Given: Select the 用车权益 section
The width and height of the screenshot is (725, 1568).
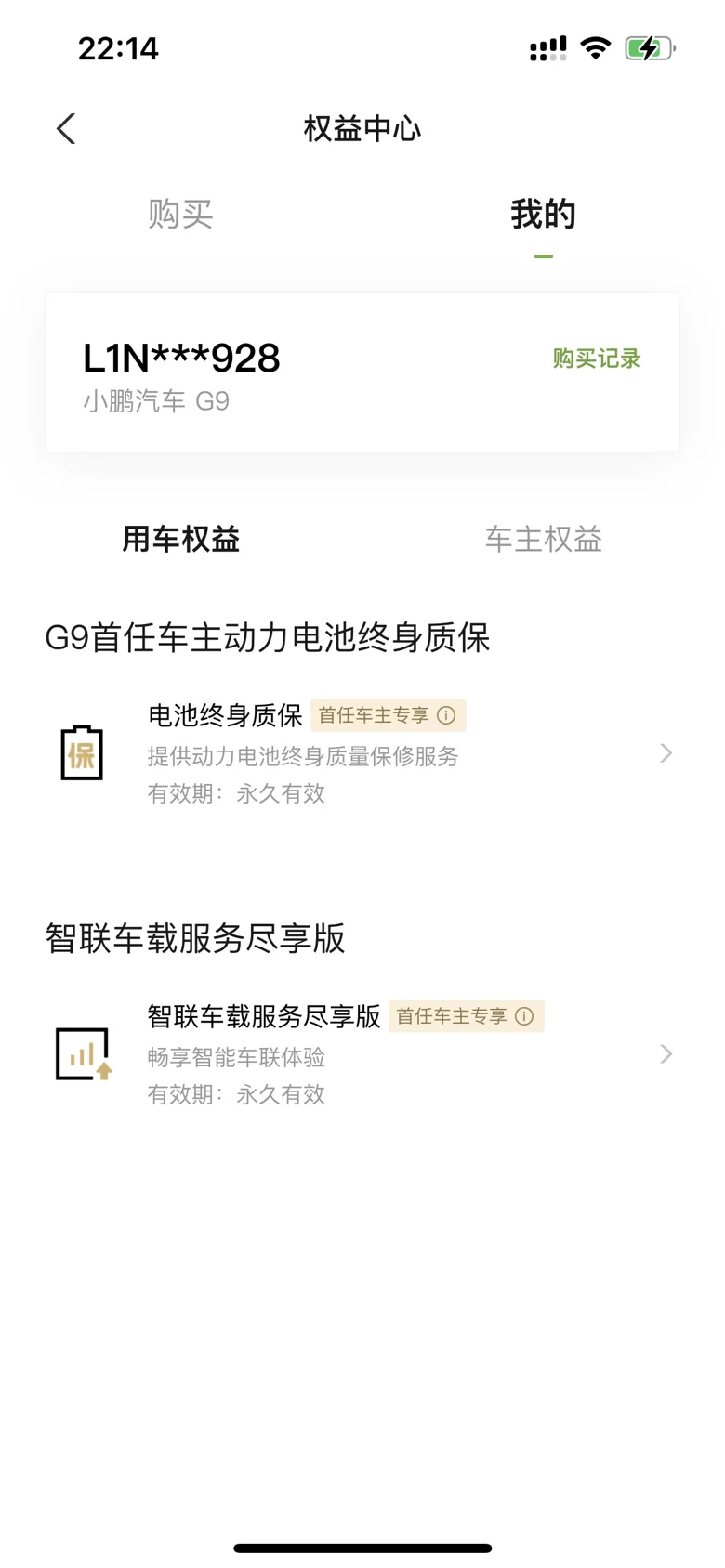Looking at the screenshot, I should coord(181,539).
